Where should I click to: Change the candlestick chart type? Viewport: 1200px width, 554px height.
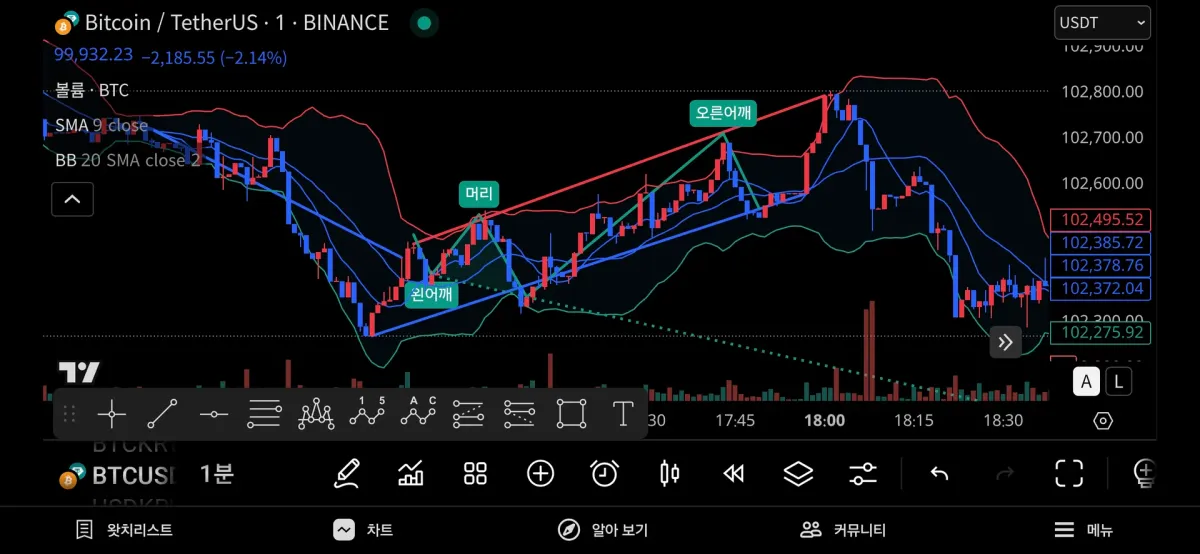pyautogui.click(x=669, y=473)
